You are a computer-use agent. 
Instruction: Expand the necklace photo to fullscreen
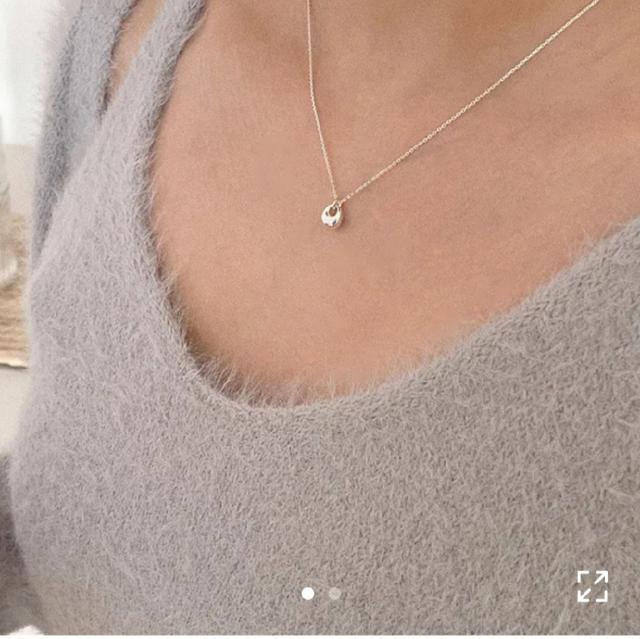pyautogui.click(x=592, y=587)
